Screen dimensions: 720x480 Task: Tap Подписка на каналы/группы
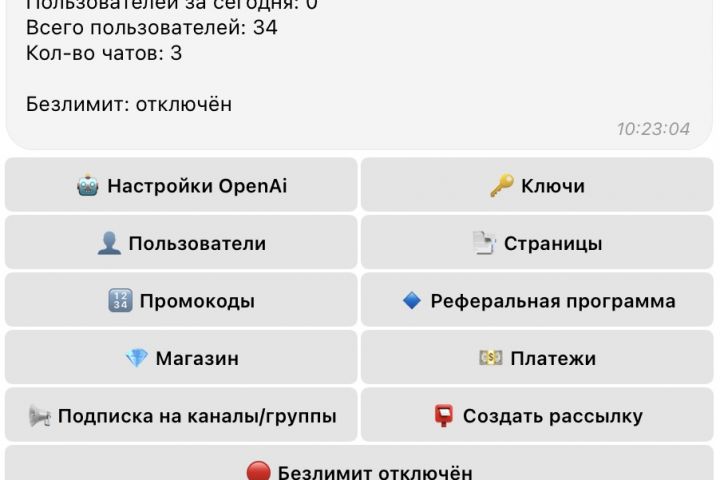(x=181, y=416)
